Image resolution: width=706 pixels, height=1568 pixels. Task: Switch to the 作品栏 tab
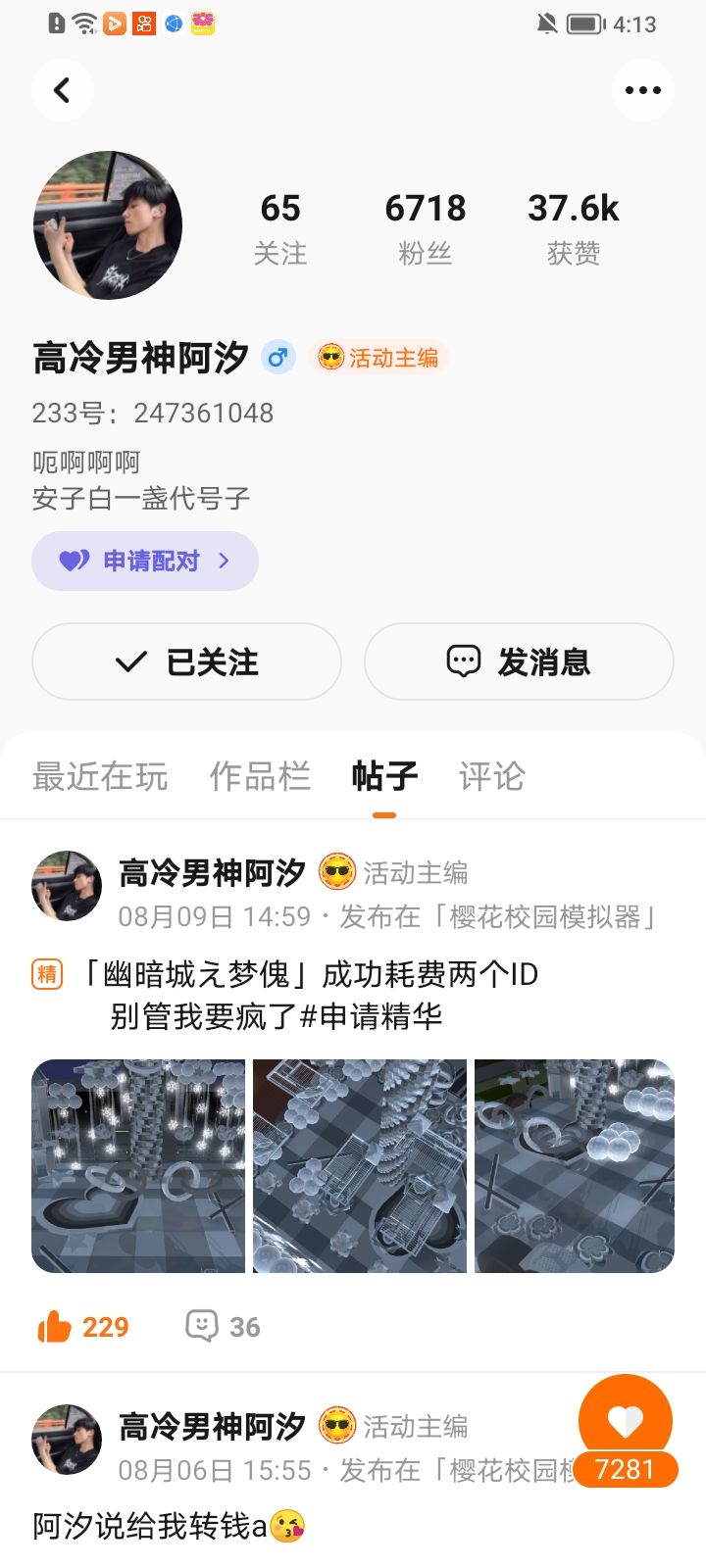click(260, 776)
